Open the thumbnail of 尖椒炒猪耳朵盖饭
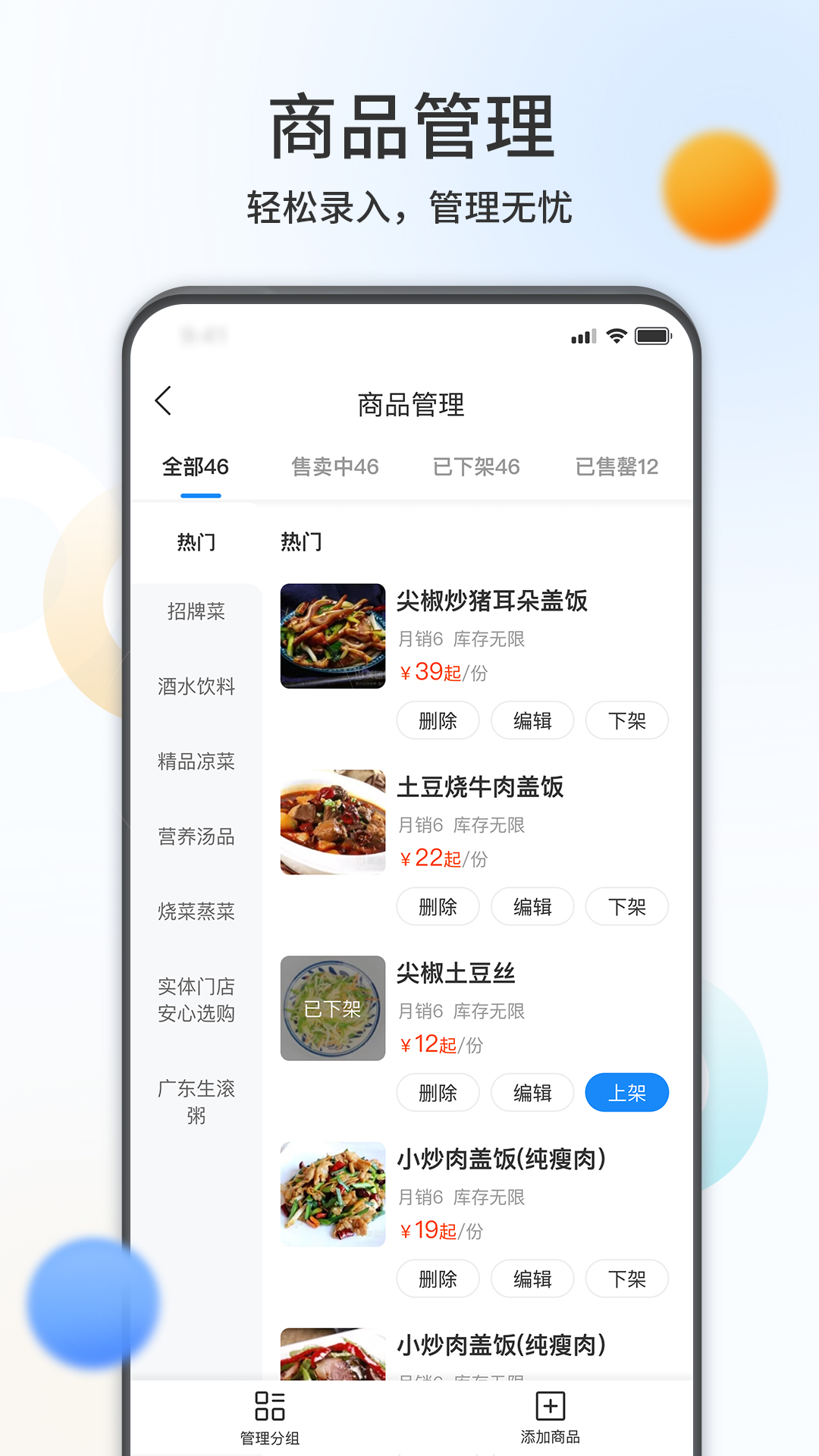This screenshot has width=819, height=1456. click(332, 637)
